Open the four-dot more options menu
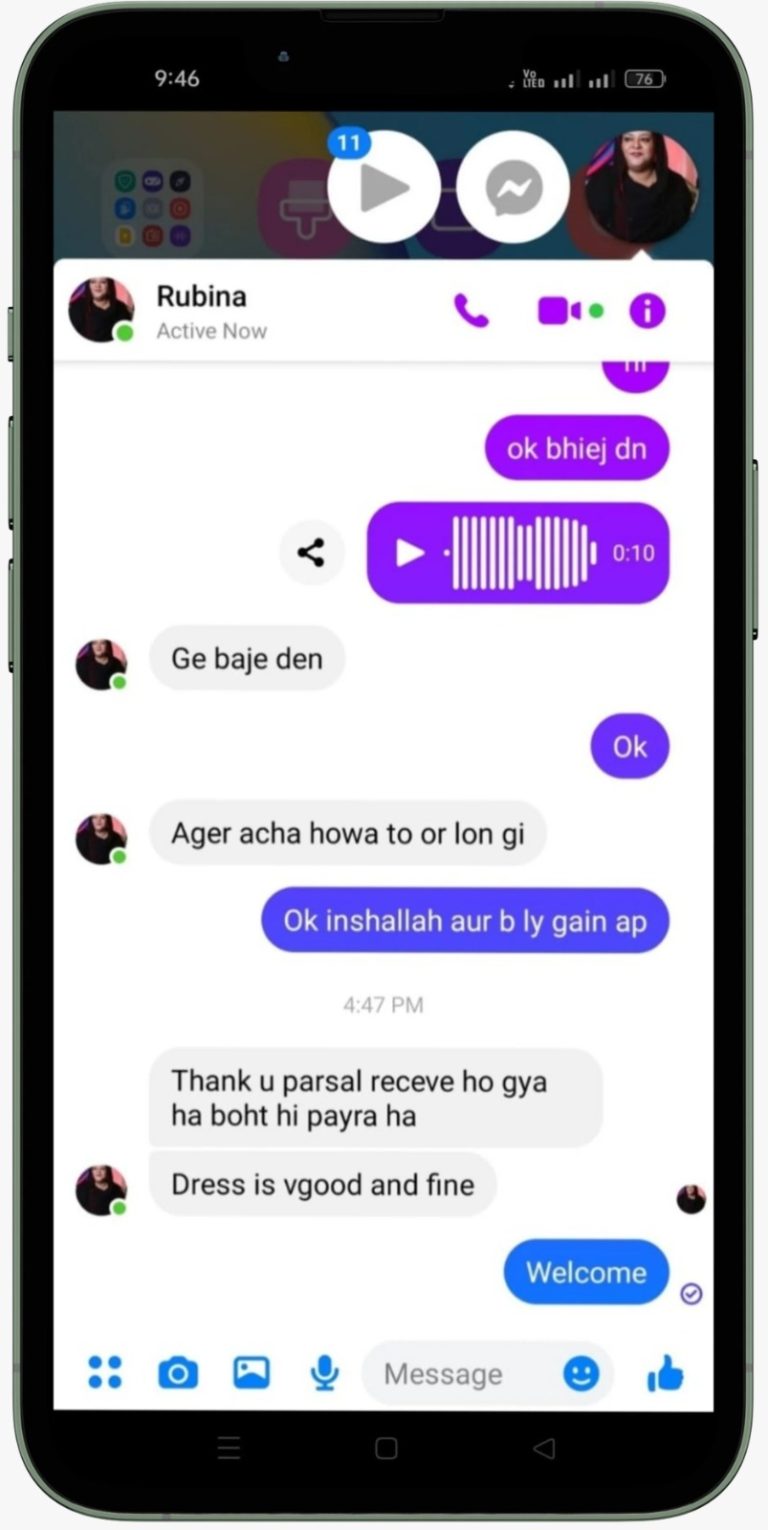Screen dimensions: 768x1530 (x=105, y=1372)
